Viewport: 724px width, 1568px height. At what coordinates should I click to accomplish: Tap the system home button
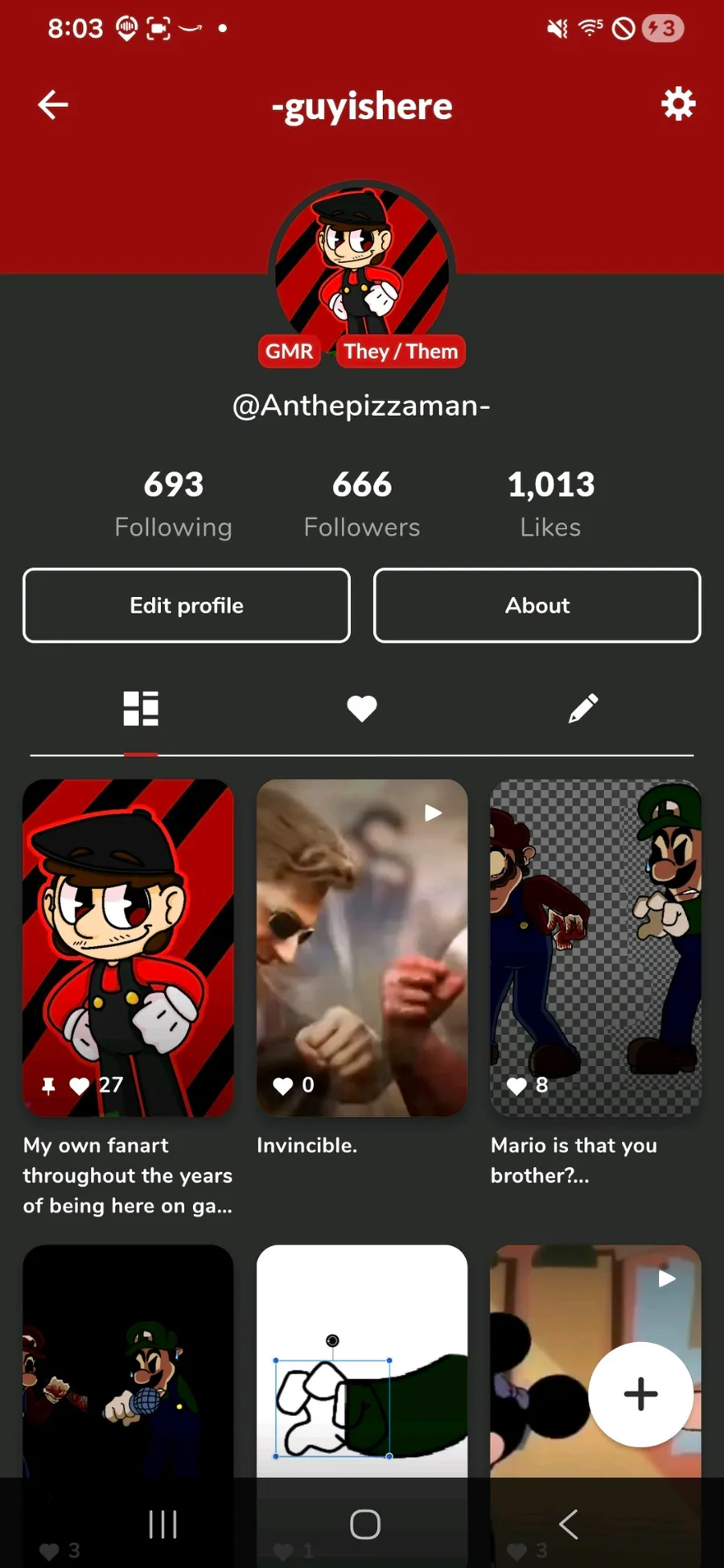[364, 1524]
